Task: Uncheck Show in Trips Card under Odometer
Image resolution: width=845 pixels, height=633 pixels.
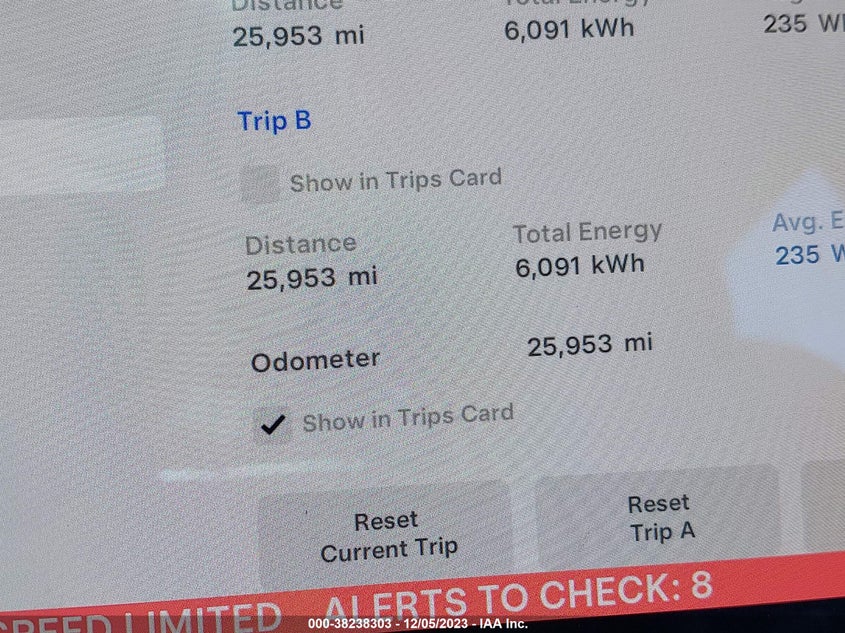Action: [x=272, y=425]
